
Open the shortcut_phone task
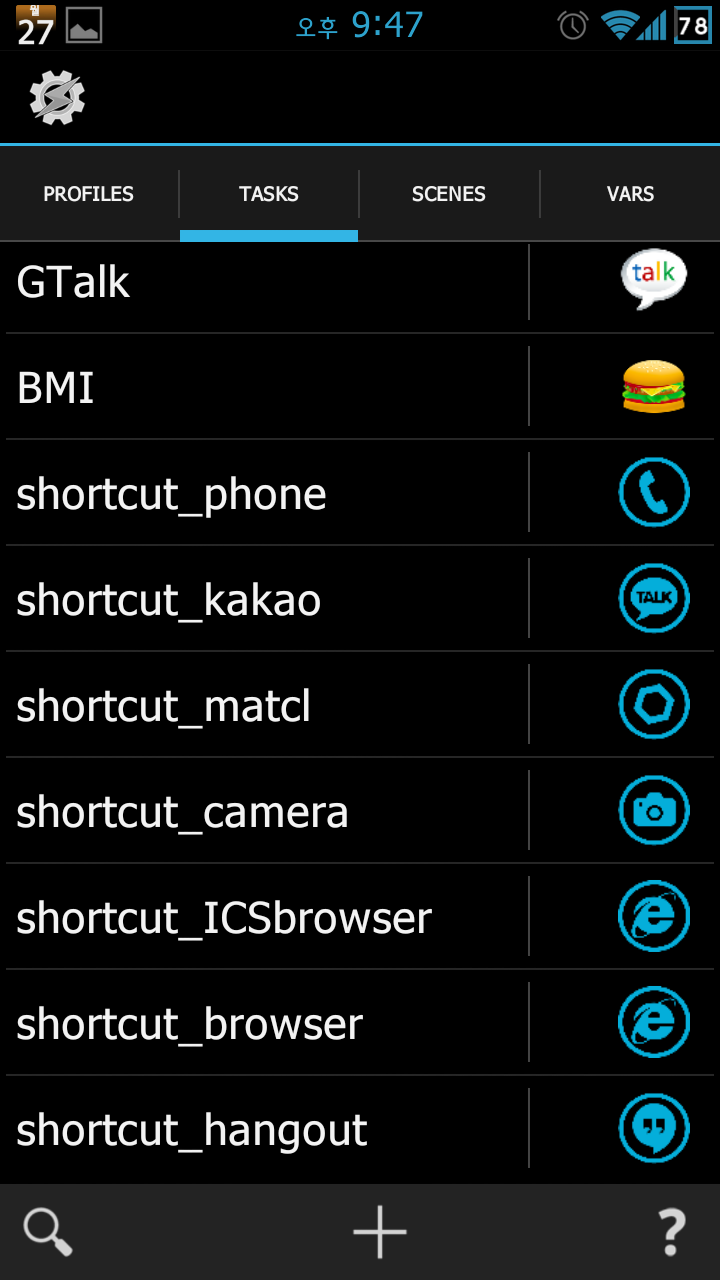(265, 494)
